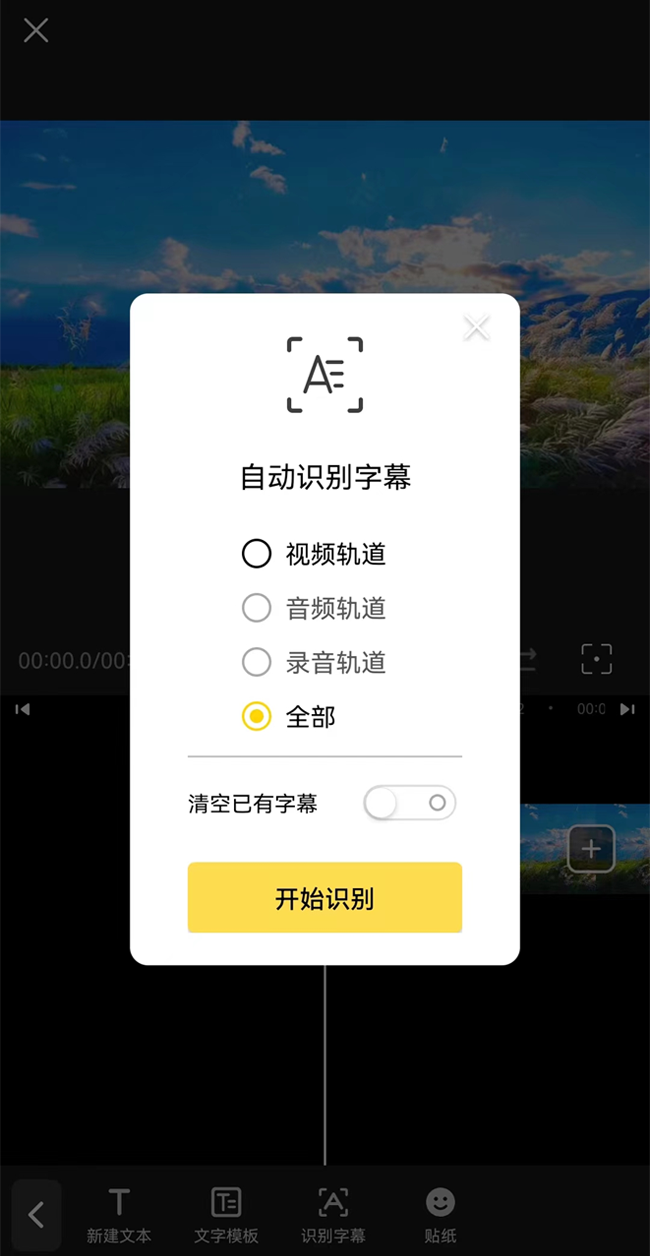Tap the 开始识别 button
The image size is (650, 1256).
click(x=325, y=898)
